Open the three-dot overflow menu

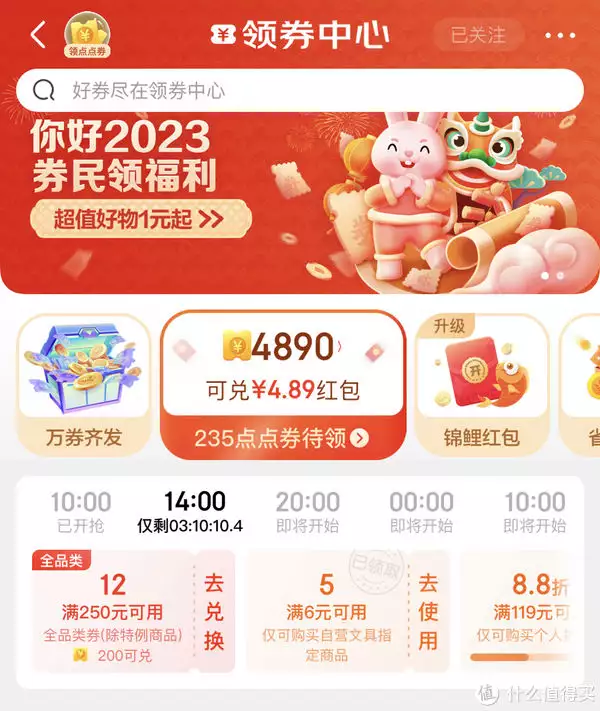pos(561,35)
